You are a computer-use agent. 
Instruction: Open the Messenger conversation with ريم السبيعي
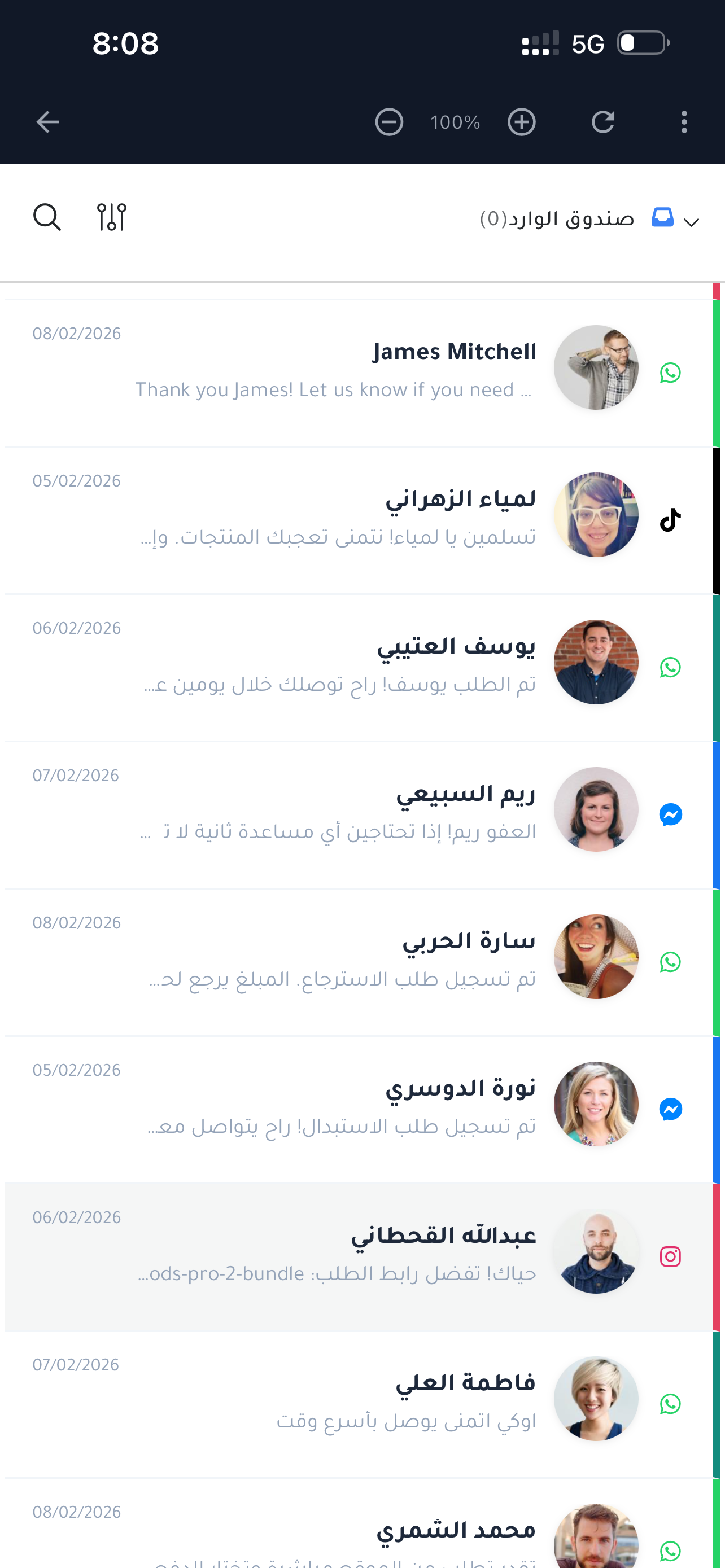(x=670, y=815)
